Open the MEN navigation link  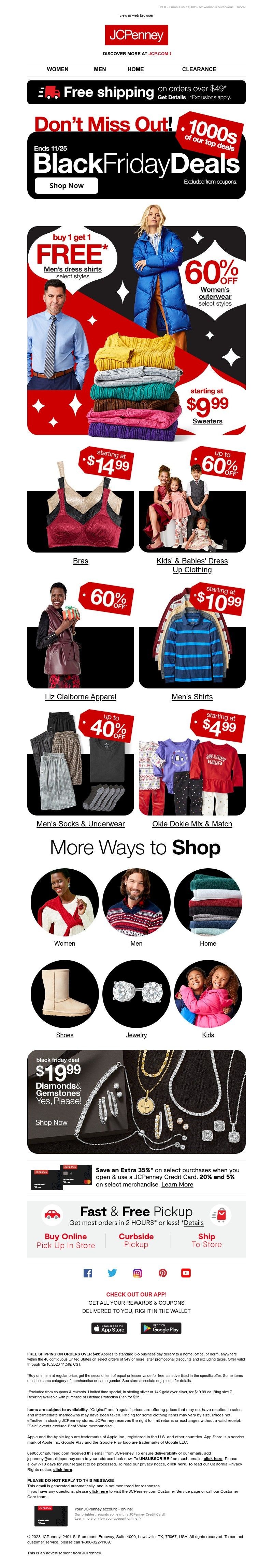[100, 69]
